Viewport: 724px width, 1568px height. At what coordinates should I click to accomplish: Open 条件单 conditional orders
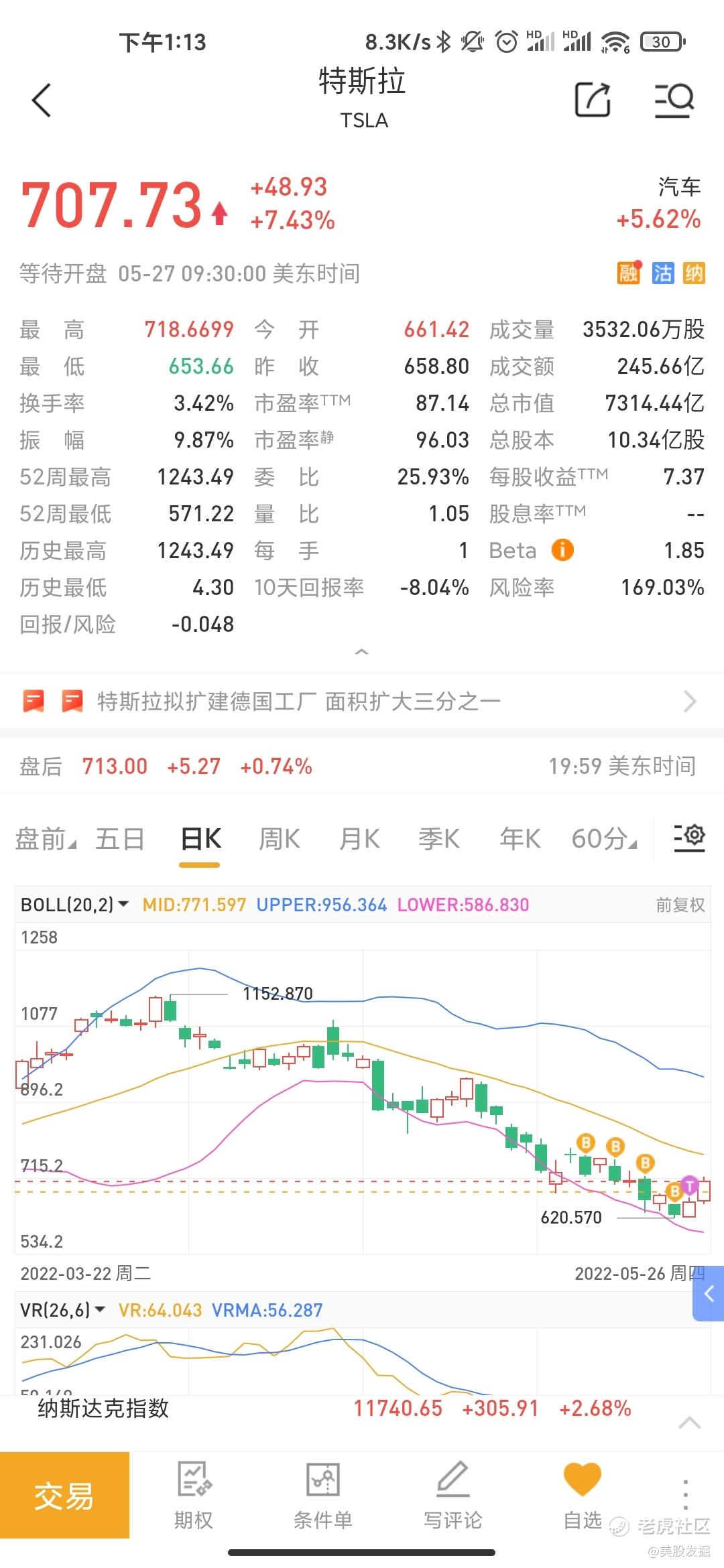point(323,1496)
